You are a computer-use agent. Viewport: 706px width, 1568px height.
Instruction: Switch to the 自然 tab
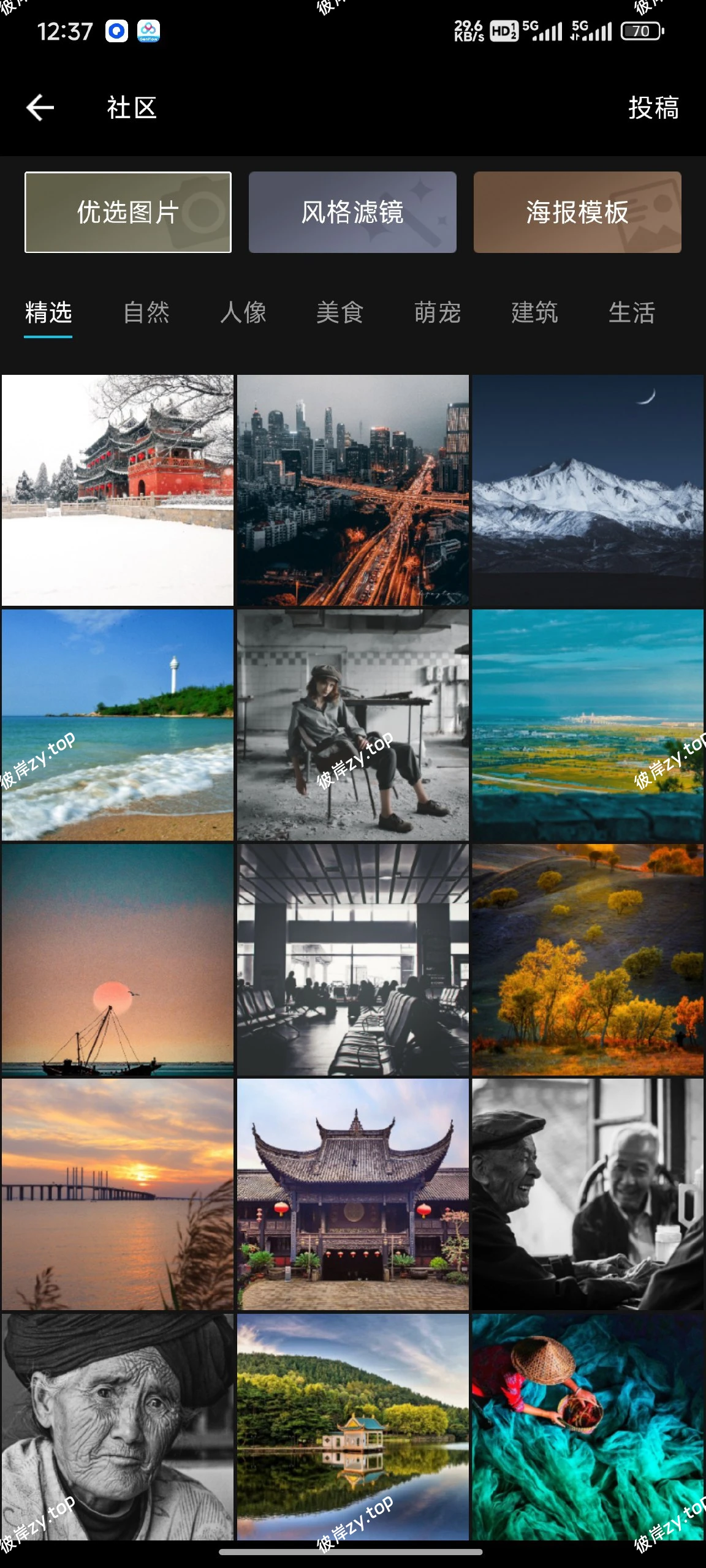146,312
